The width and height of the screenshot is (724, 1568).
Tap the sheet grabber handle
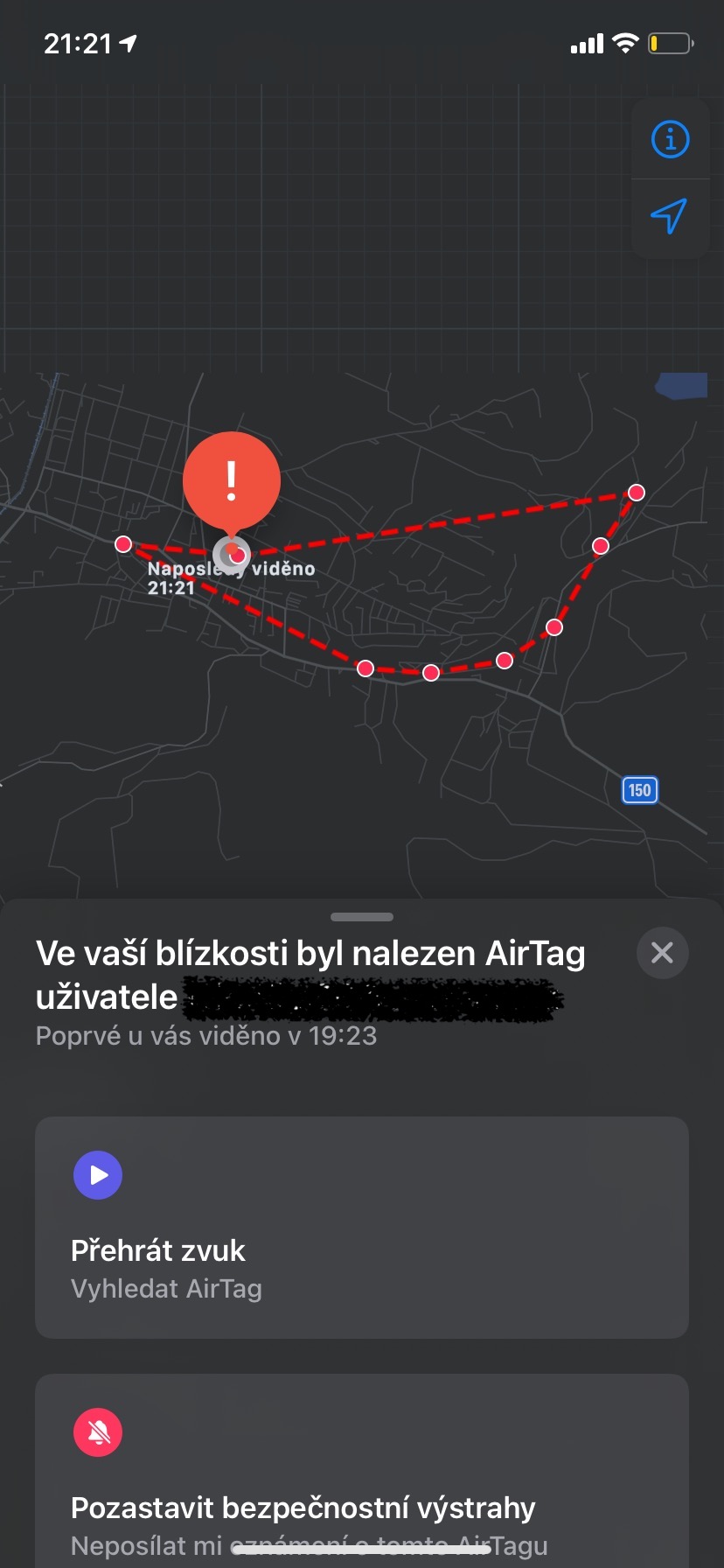pyautogui.click(x=362, y=917)
